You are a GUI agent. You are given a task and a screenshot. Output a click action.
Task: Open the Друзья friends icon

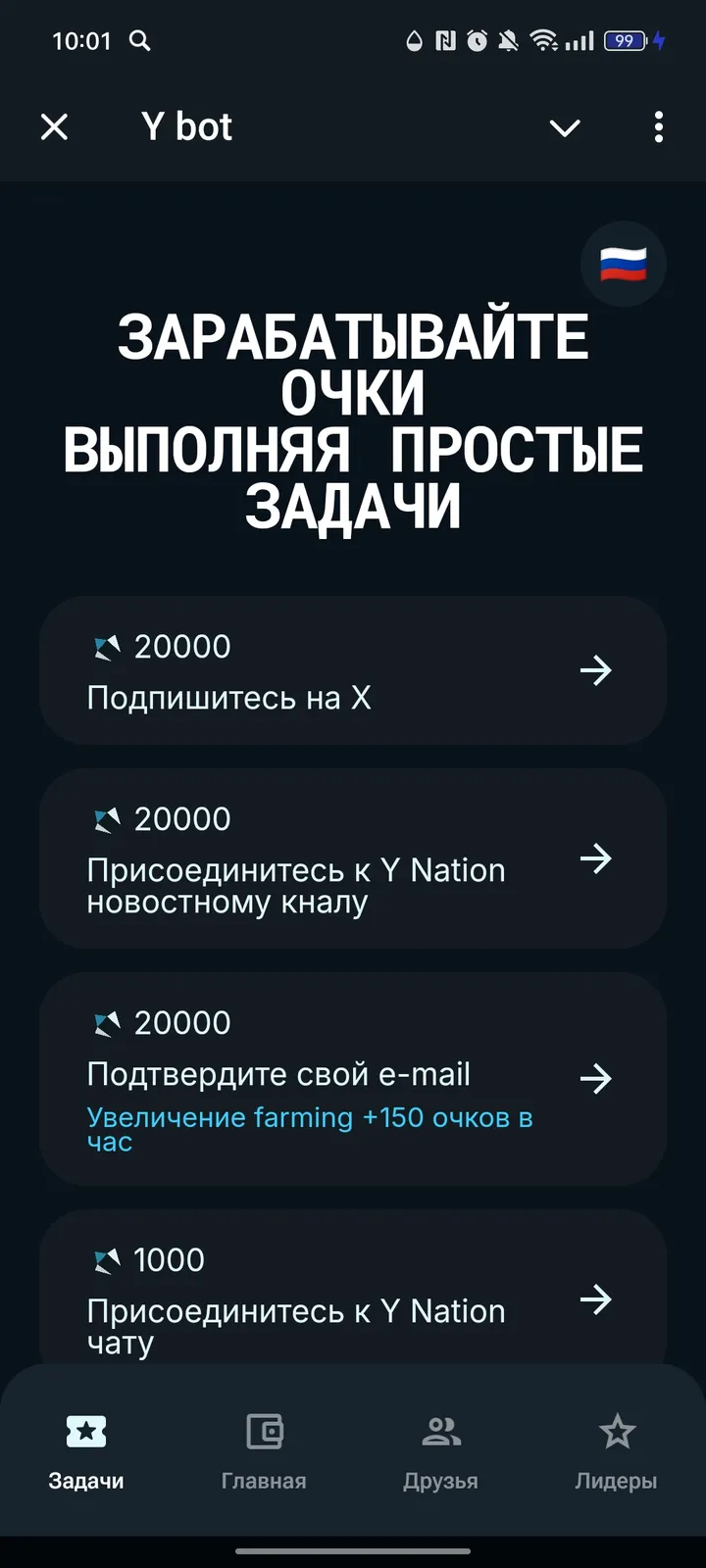[440, 1431]
